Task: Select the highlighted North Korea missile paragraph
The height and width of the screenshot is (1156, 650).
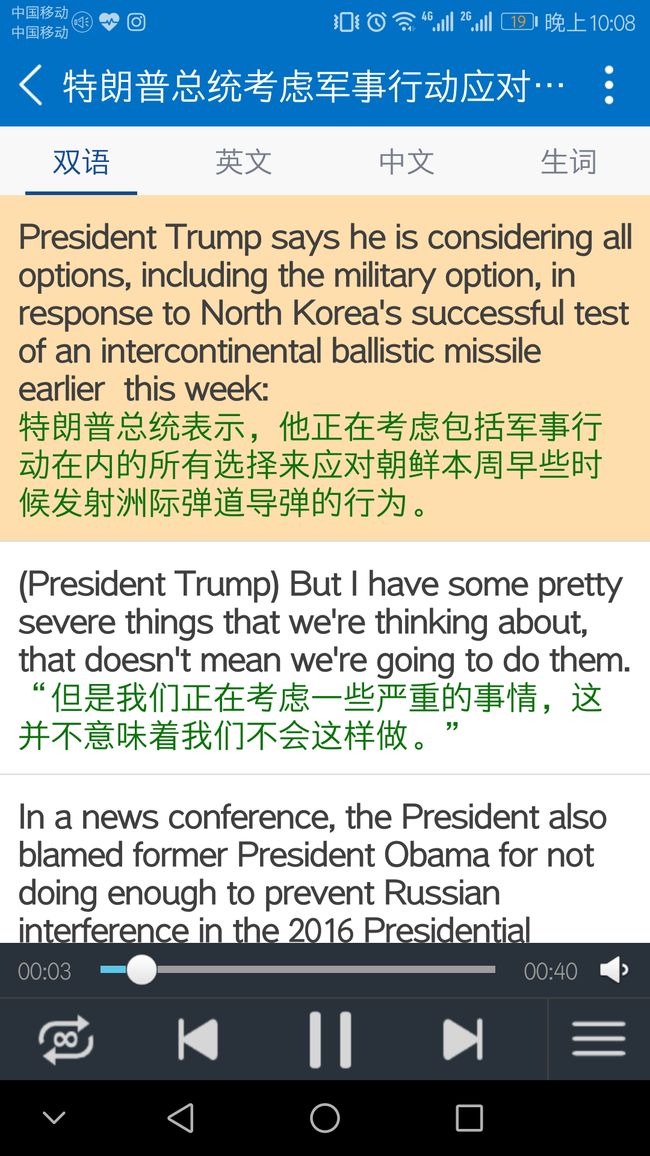Action: click(x=325, y=369)
